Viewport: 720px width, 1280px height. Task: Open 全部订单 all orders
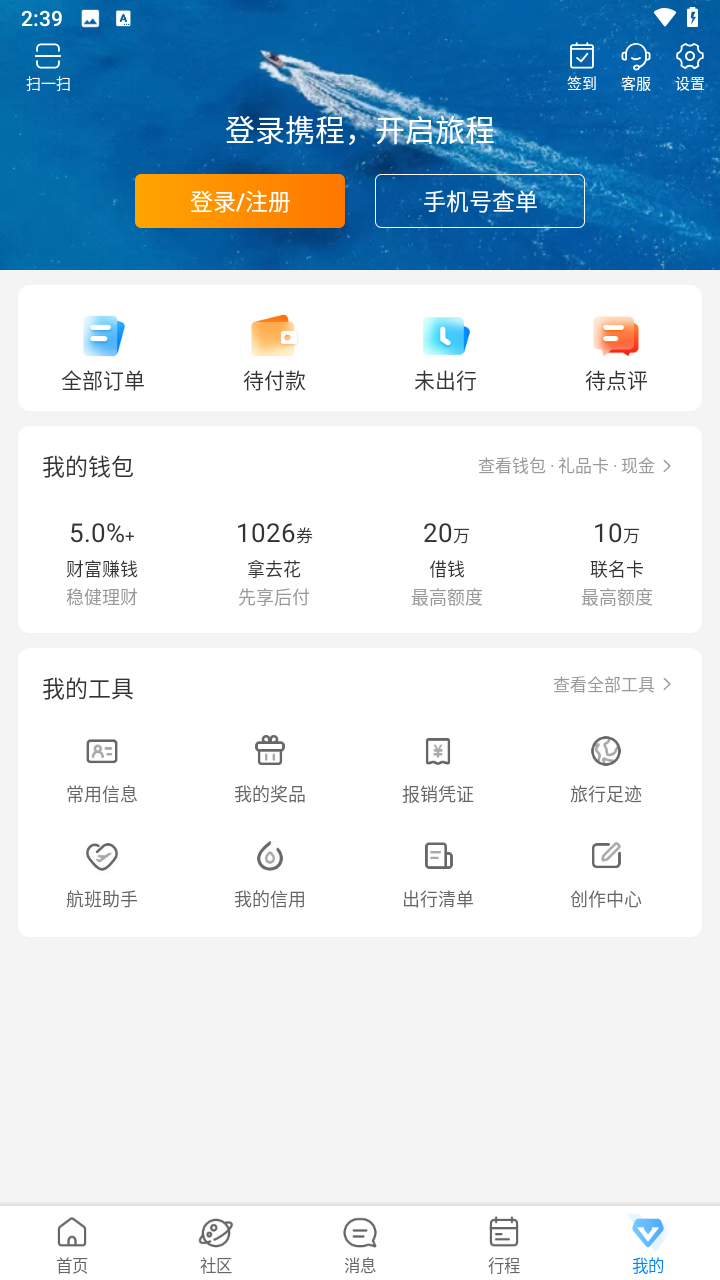103,353
